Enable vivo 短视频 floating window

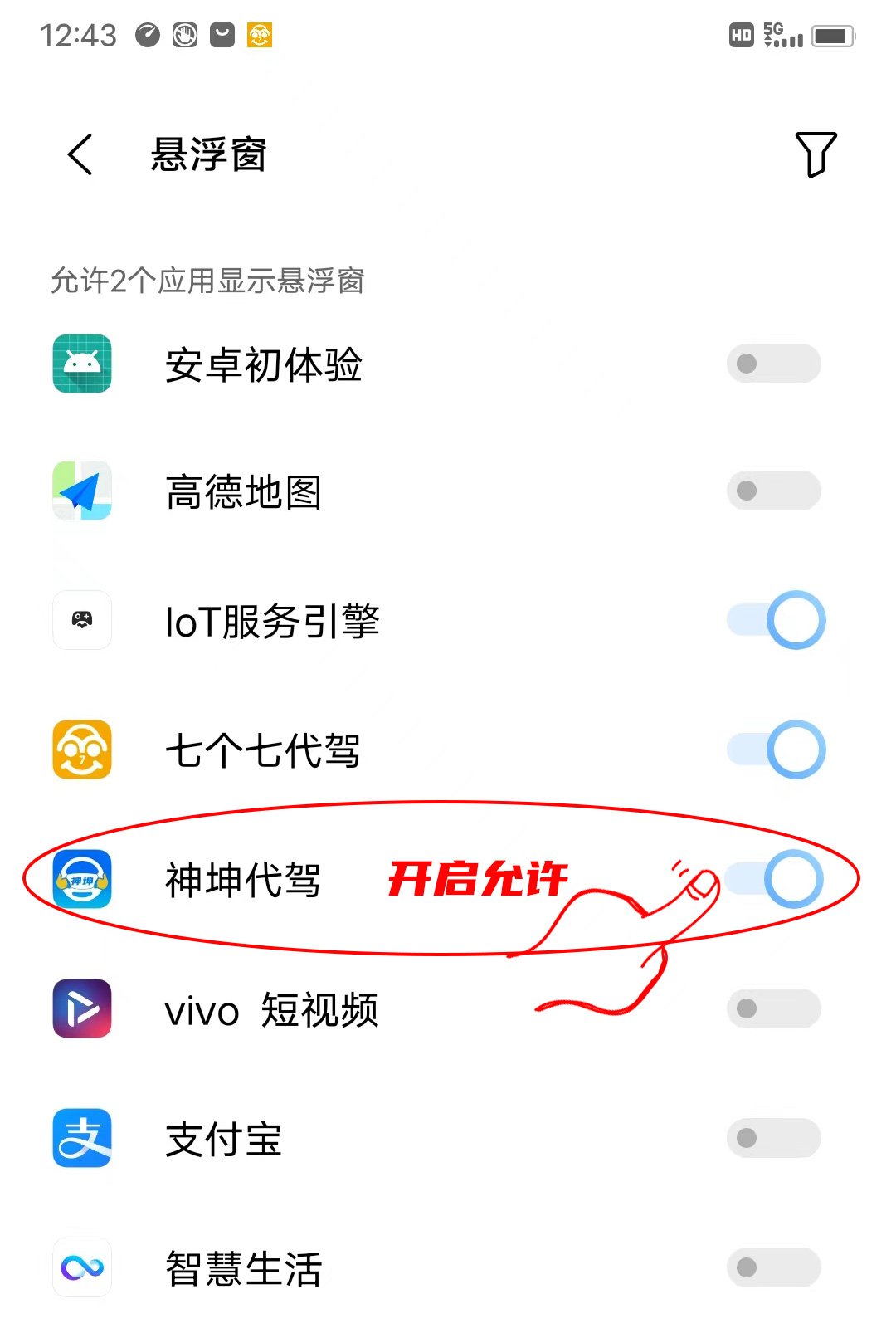pos(773,1009)
